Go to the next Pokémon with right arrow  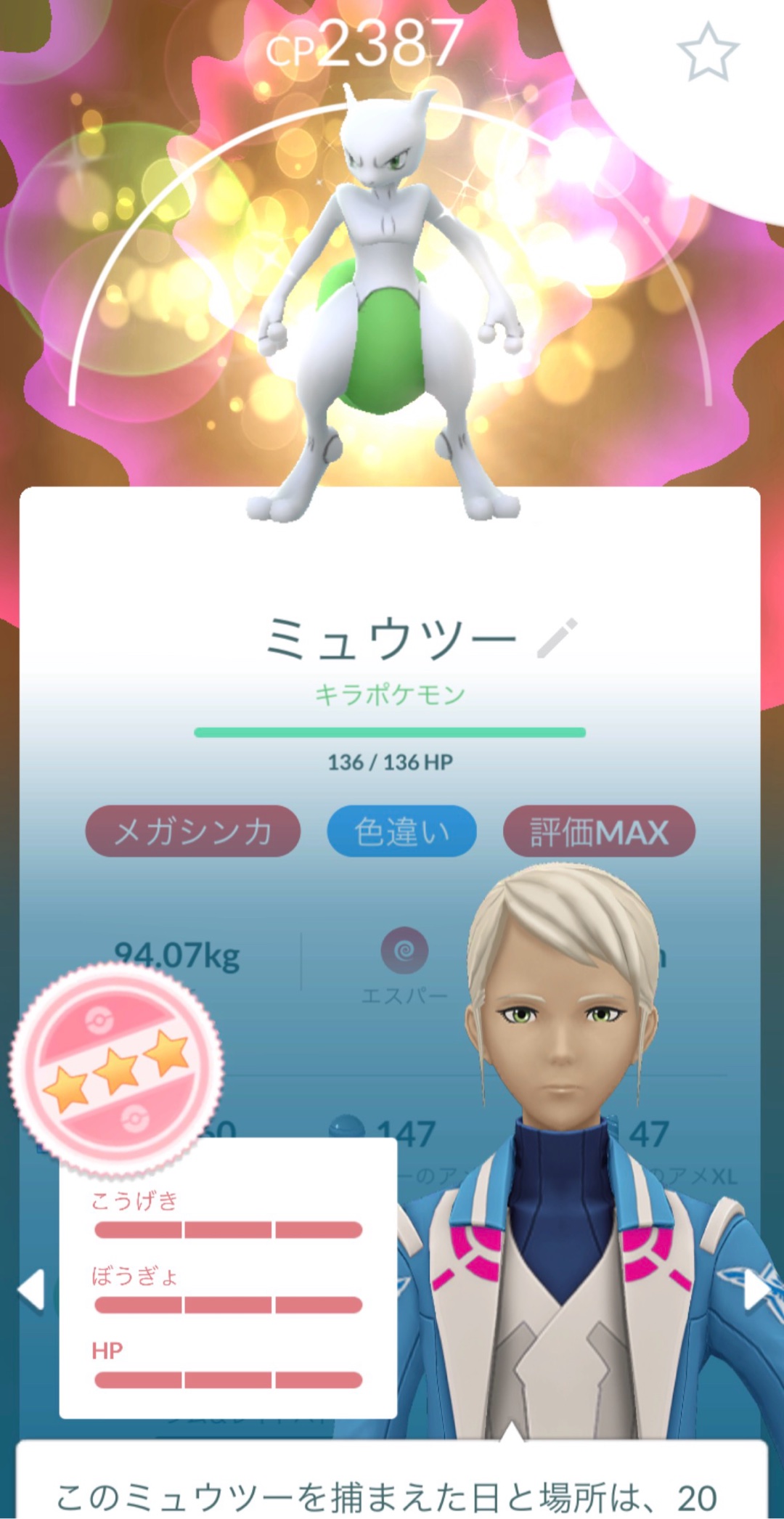756,1290
